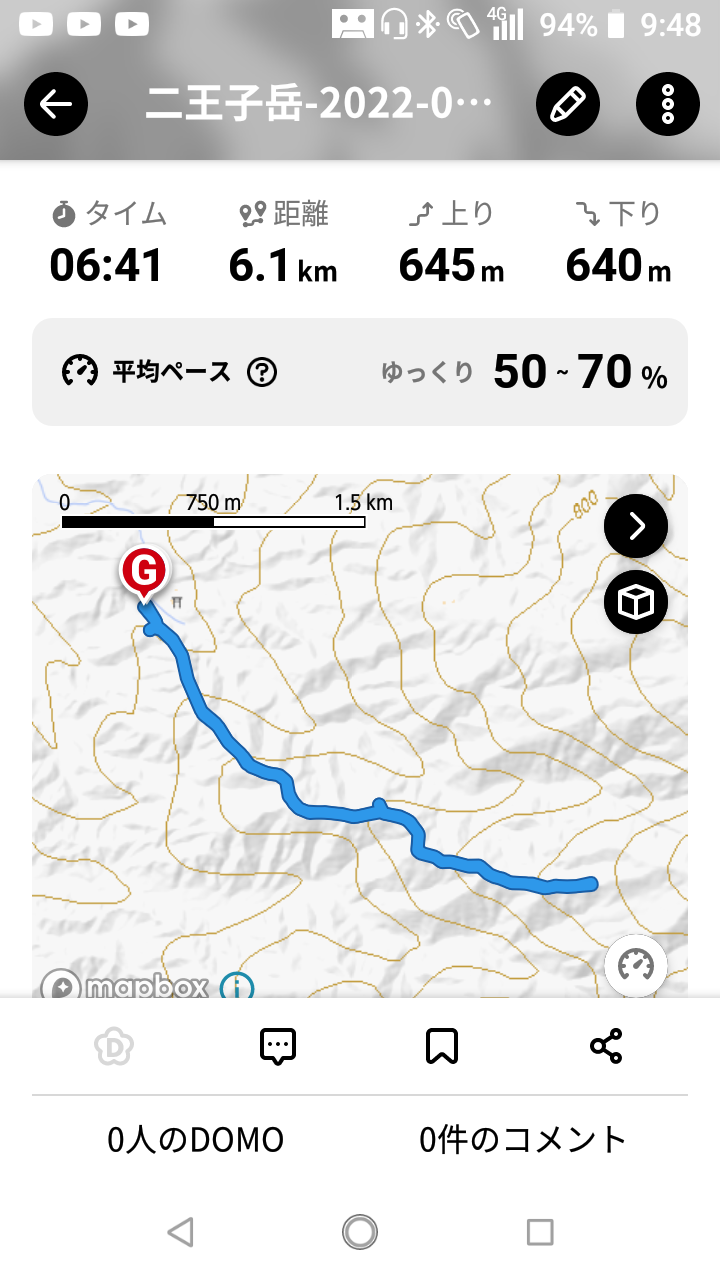Viewport: 720px width, 1280px height.
Task: Switch to 3D map view
Action: click(x=636, y=602)
